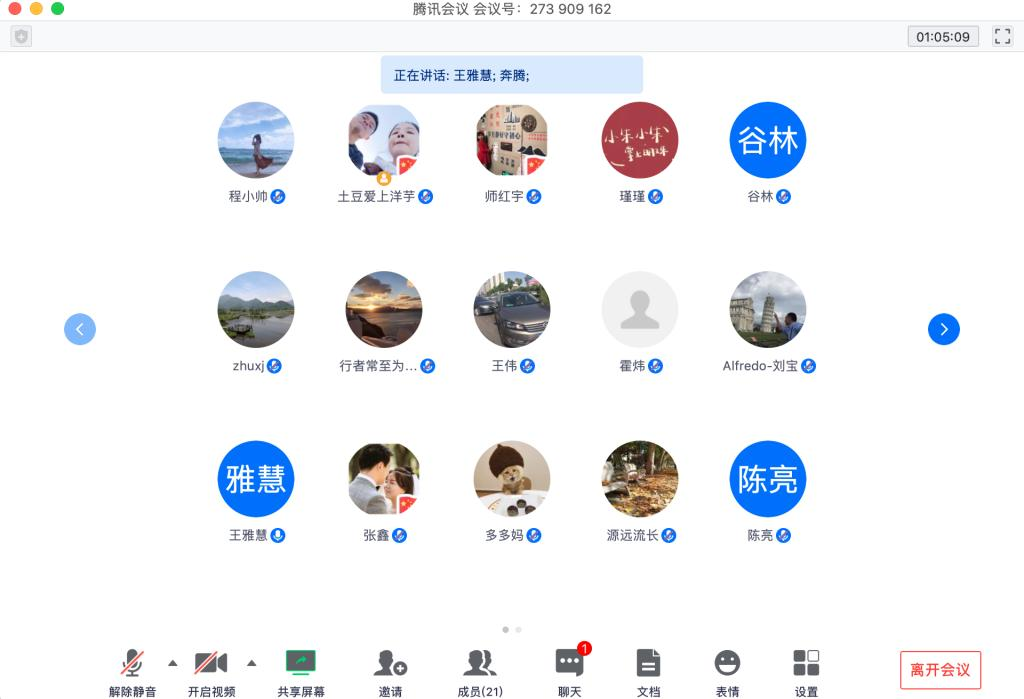The image size is (1024, 699).
Task: Open the invite (邀请) option
Action: pos(390,668)
